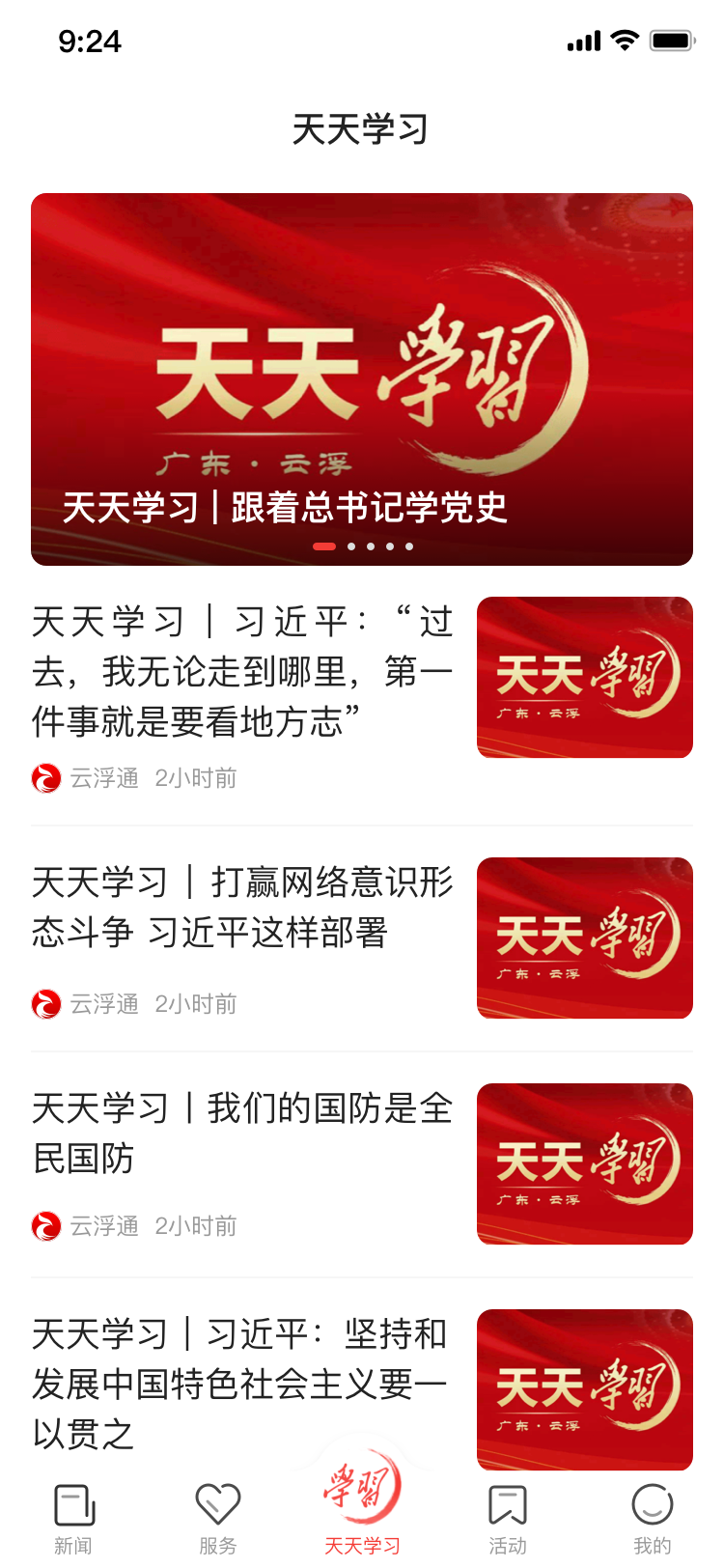This screenshot has height=1568, width=724.
Task: Click the 2小时前 timestamp on first article
Action: pos(196,779)
